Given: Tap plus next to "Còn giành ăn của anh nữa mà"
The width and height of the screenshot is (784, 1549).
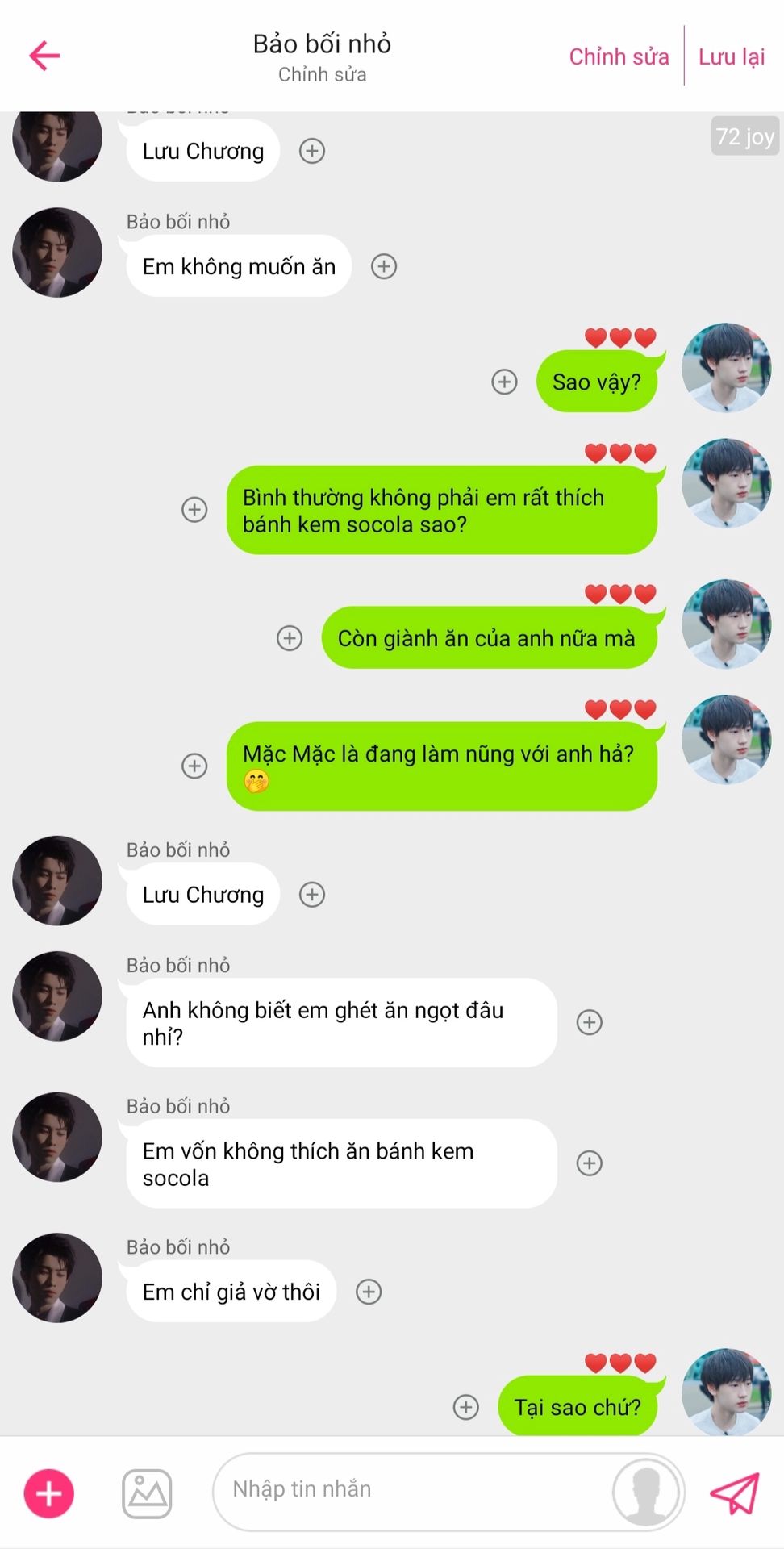Looking at the screenshot, I should [290, 638].
